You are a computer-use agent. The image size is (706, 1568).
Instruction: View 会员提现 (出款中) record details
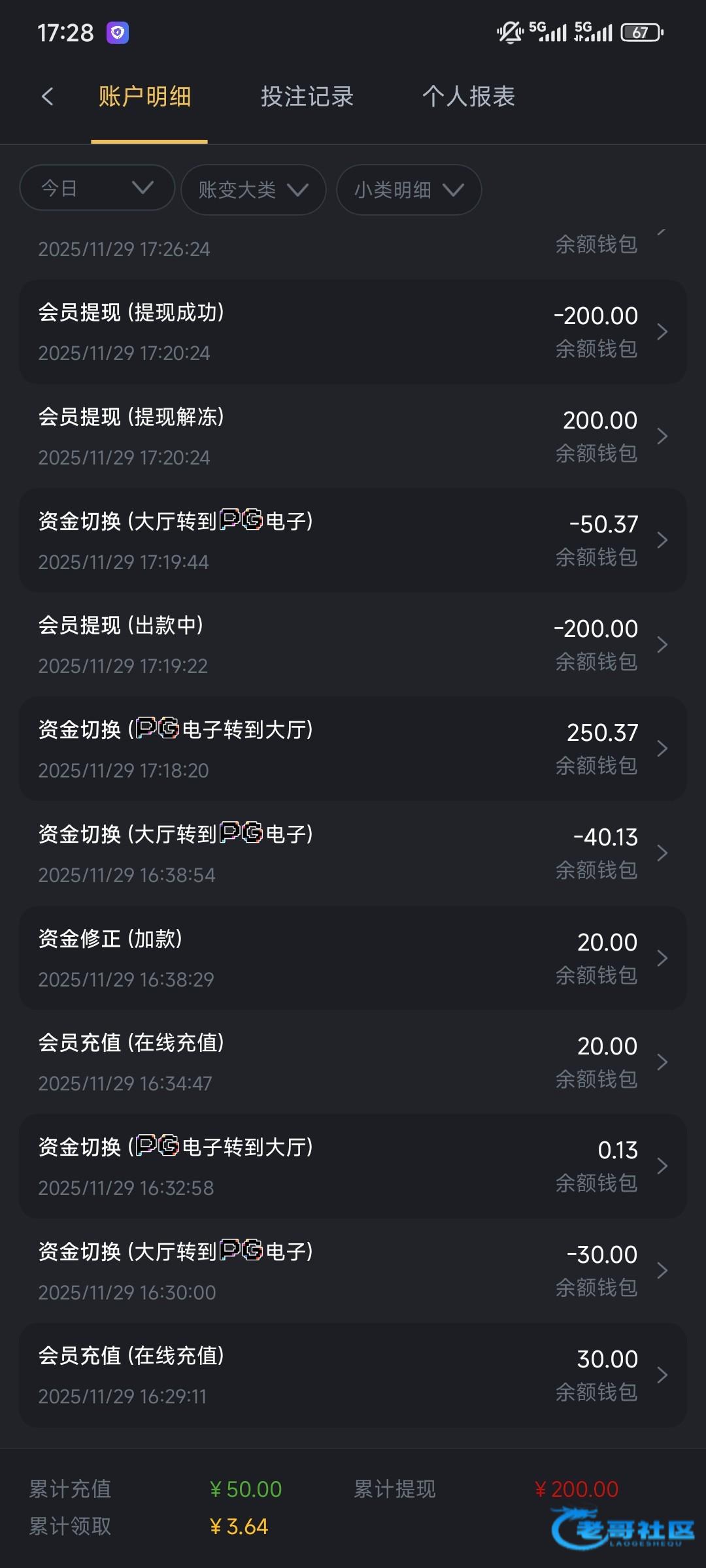click(x=353, y=645)
